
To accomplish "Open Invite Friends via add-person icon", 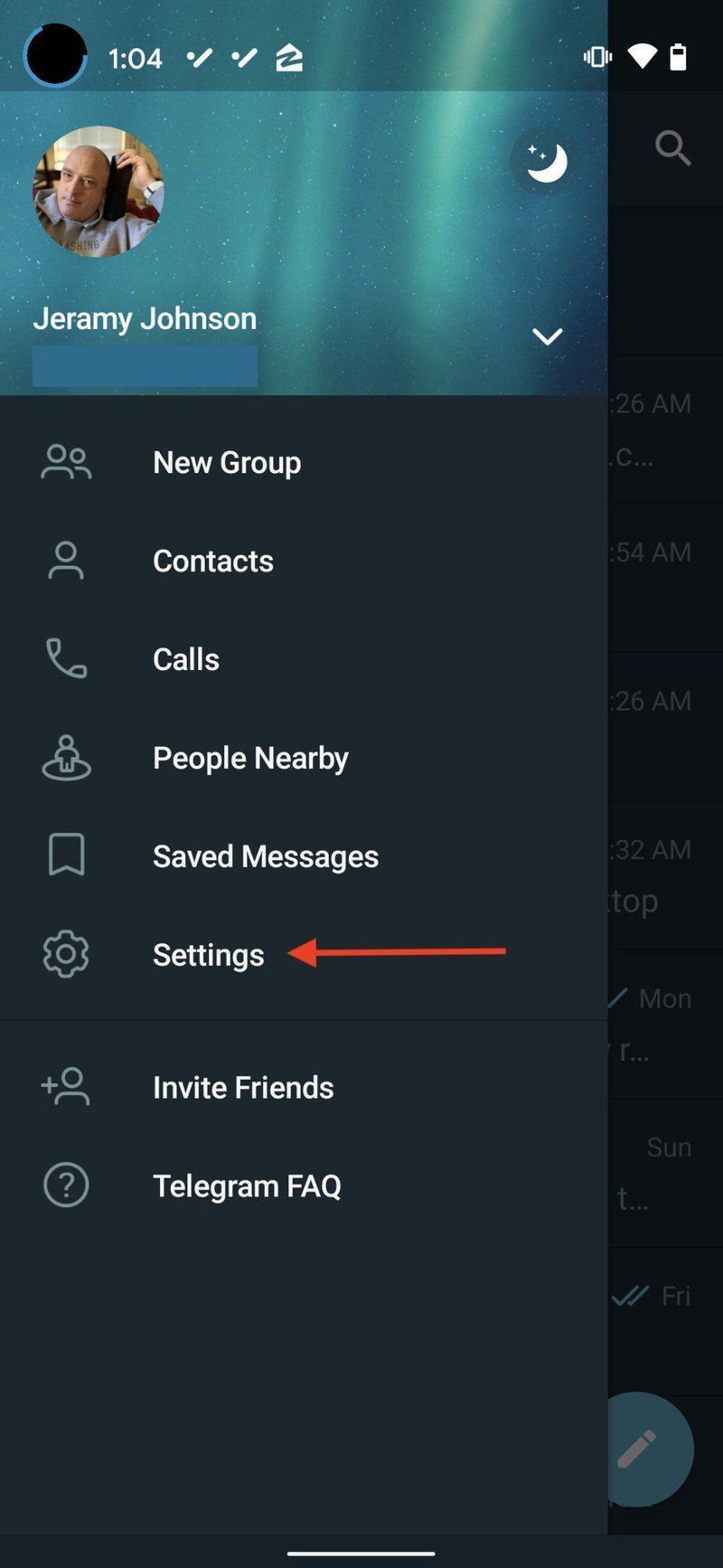I will (x=65, y=1087).
